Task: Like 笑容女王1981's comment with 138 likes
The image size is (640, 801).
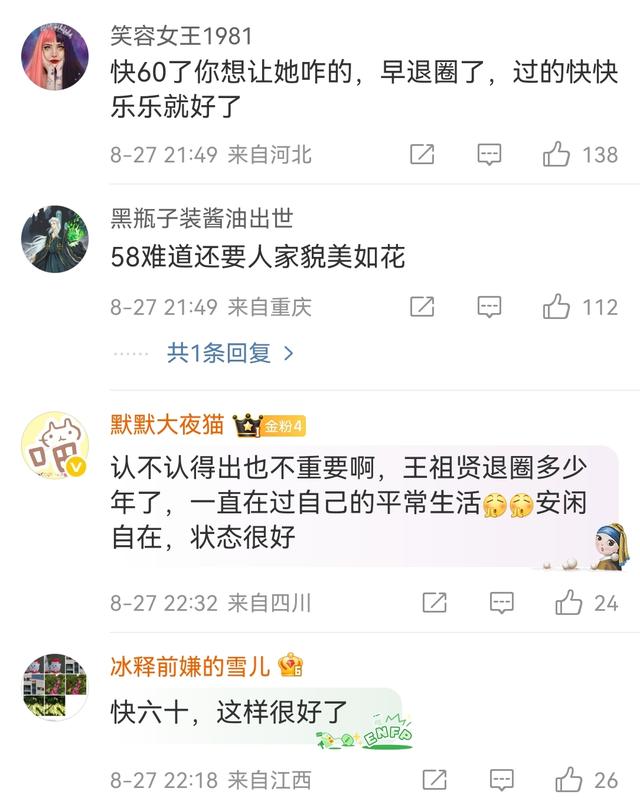Action: (x=557, y=155)
